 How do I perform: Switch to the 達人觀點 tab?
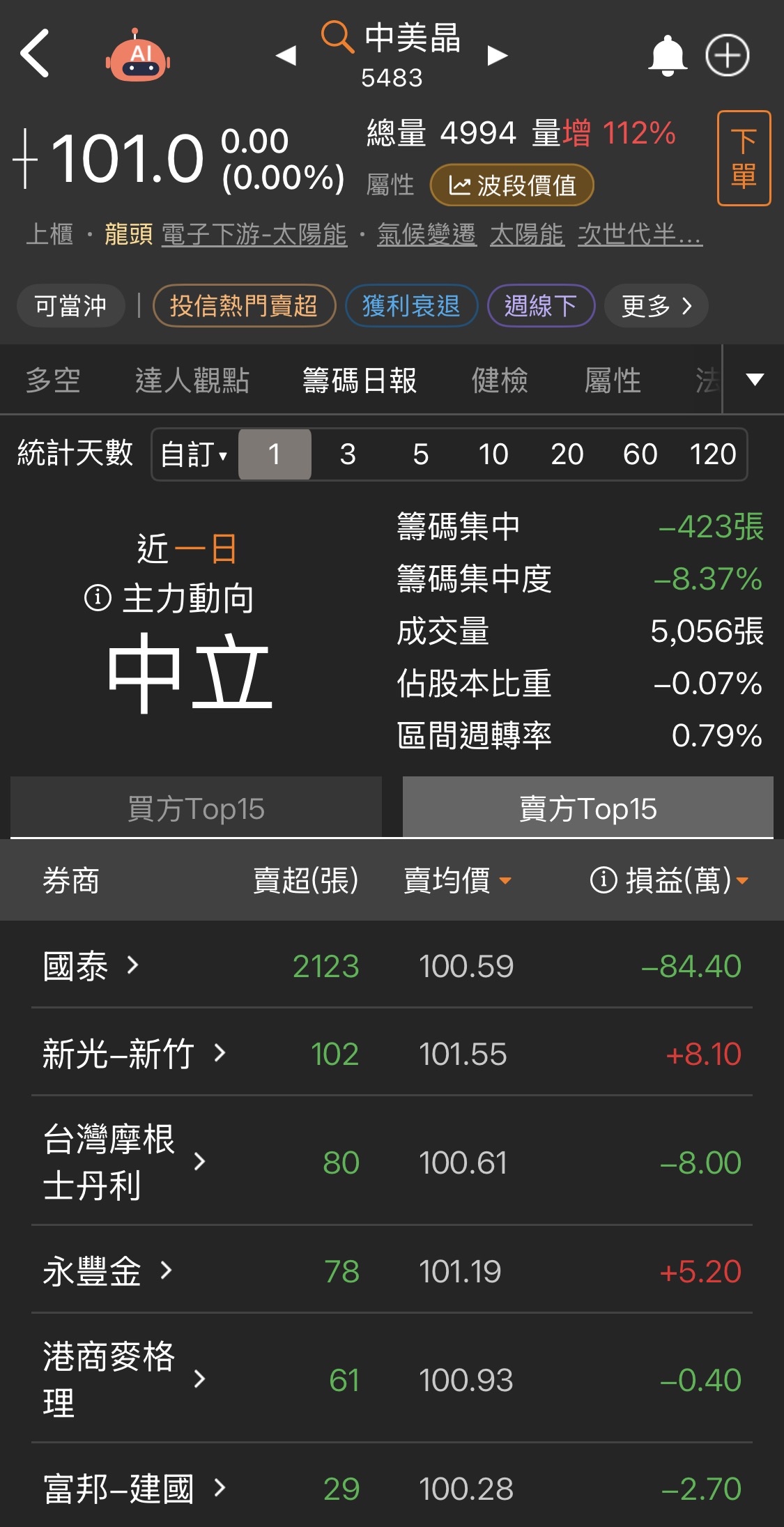point(192,381)
